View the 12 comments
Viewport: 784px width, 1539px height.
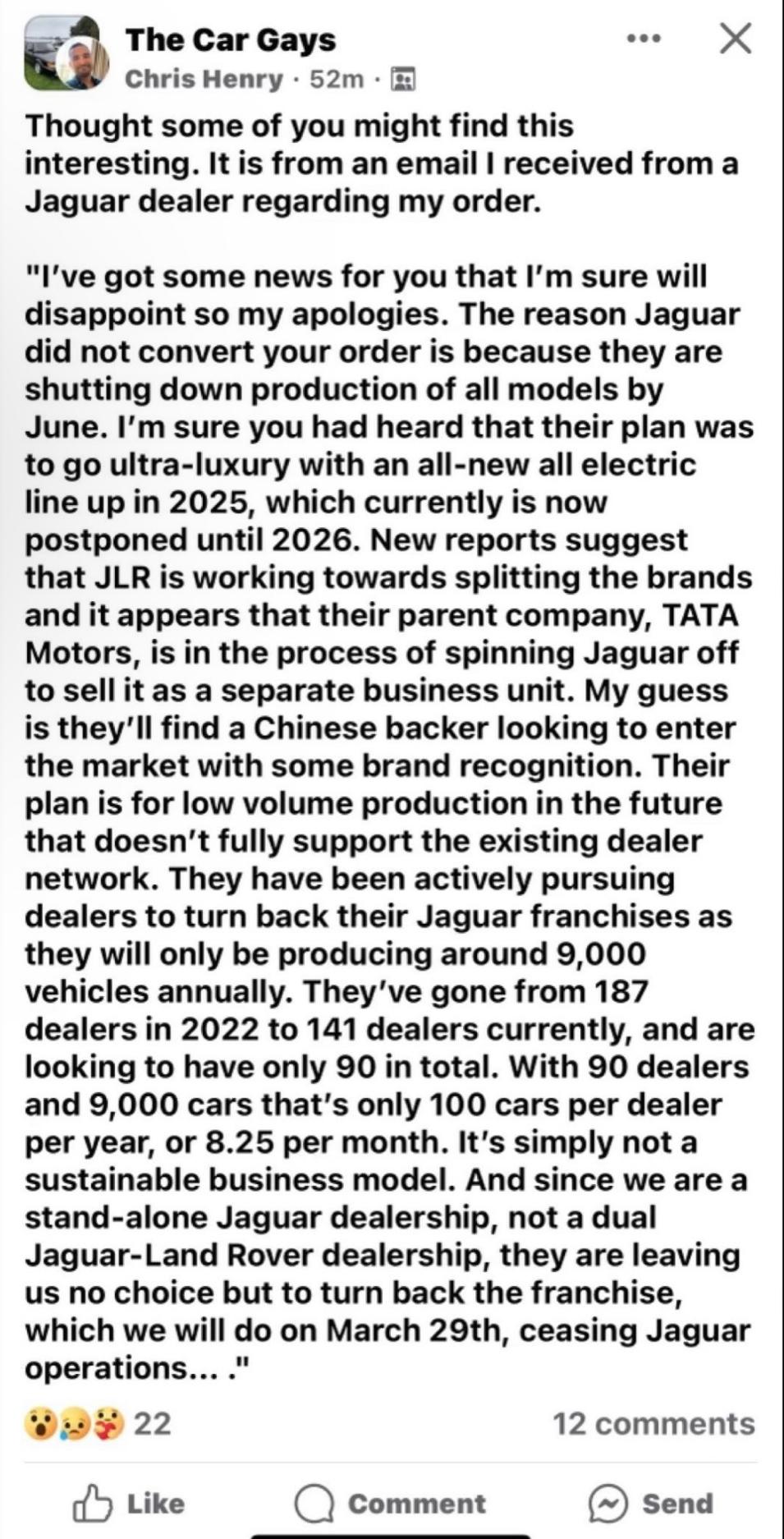[653, 1423]
